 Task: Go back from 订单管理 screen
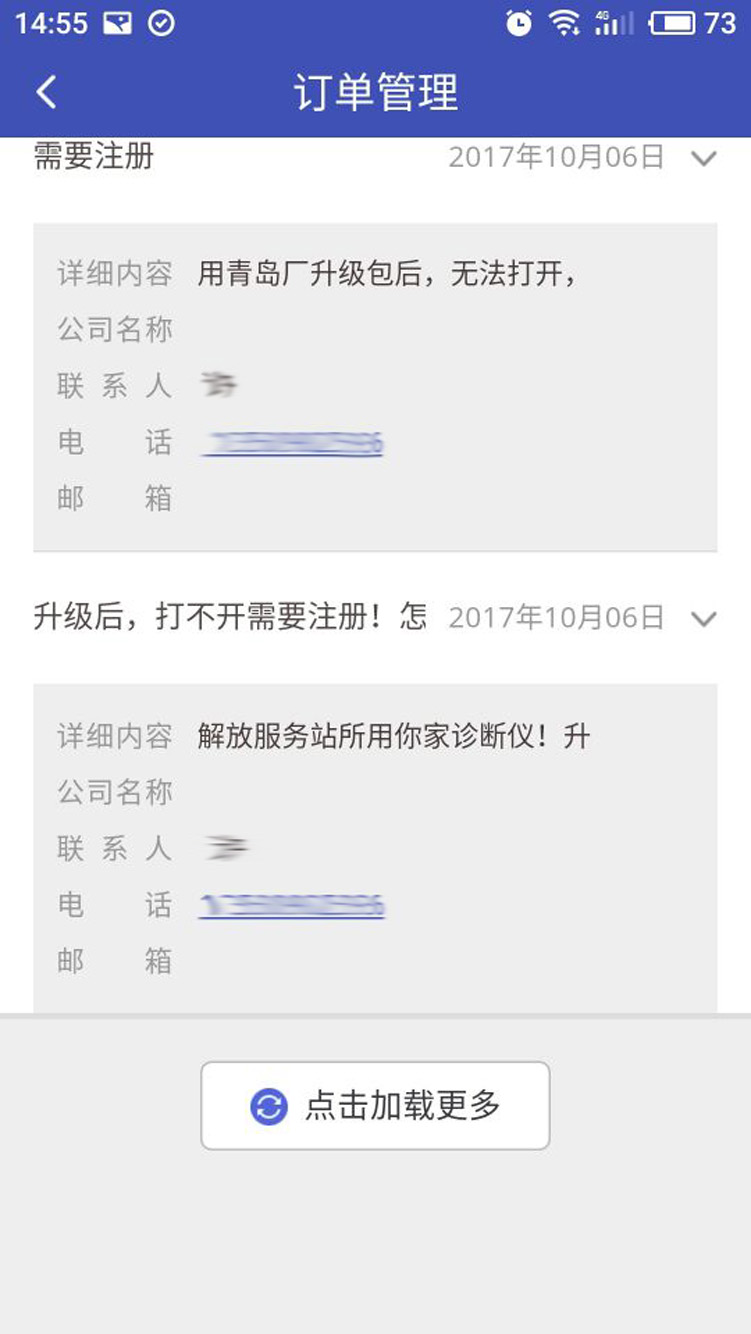pyautogui.click(x=46, y=92)
